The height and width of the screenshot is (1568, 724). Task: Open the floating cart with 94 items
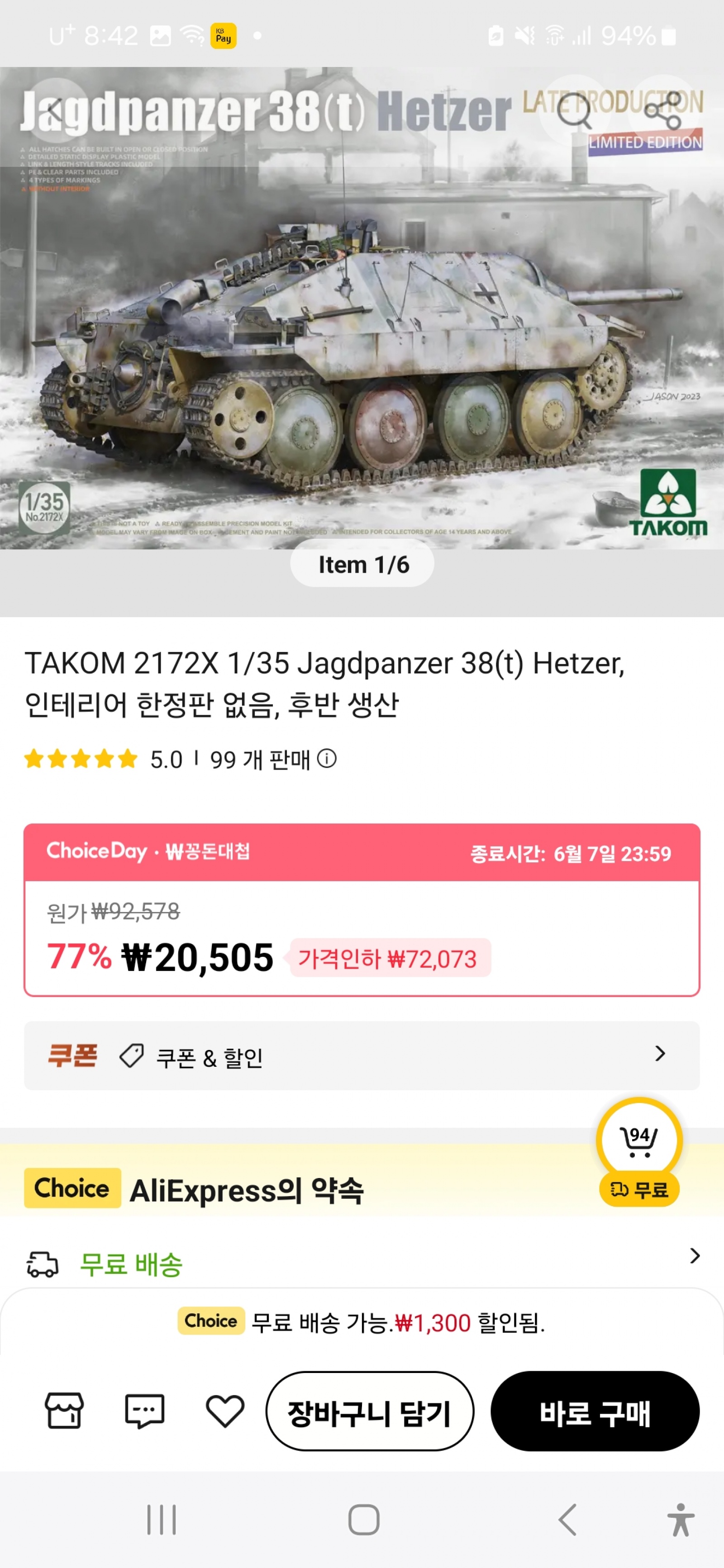pyautogui.click(x=639, y=1140)
